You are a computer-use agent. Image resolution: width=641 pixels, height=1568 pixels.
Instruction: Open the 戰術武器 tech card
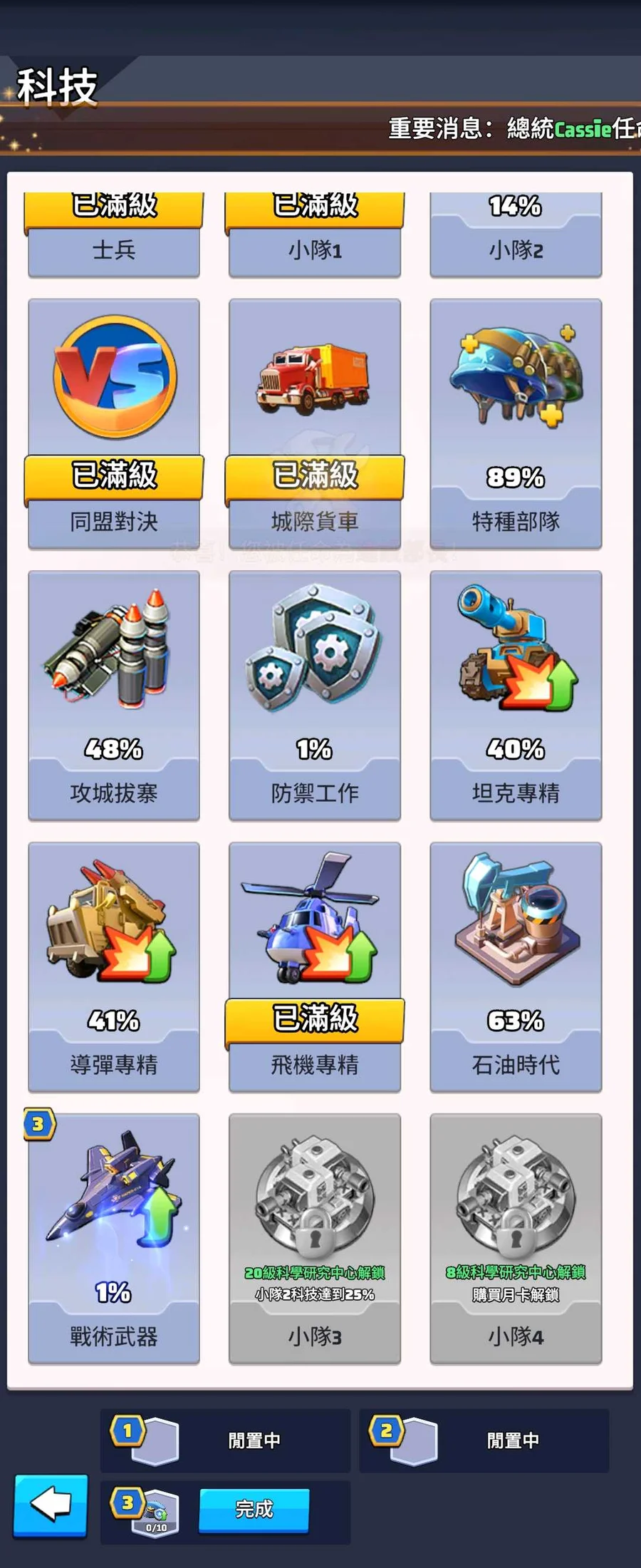click(114, 1238)
